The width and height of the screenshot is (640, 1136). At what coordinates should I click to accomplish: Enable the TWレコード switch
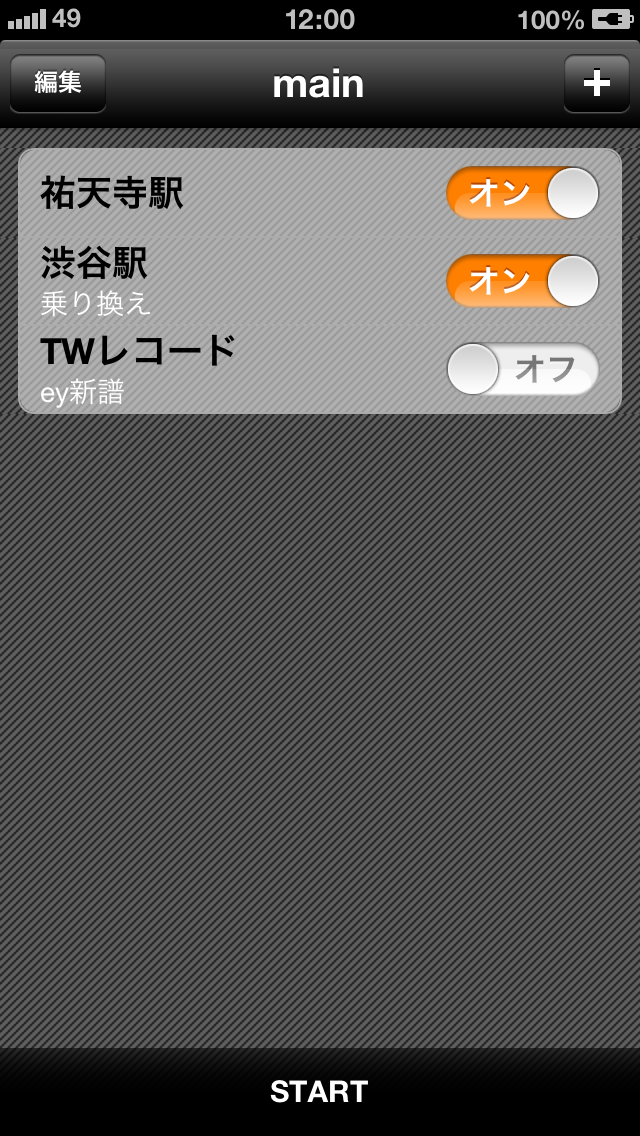point(523,369)
